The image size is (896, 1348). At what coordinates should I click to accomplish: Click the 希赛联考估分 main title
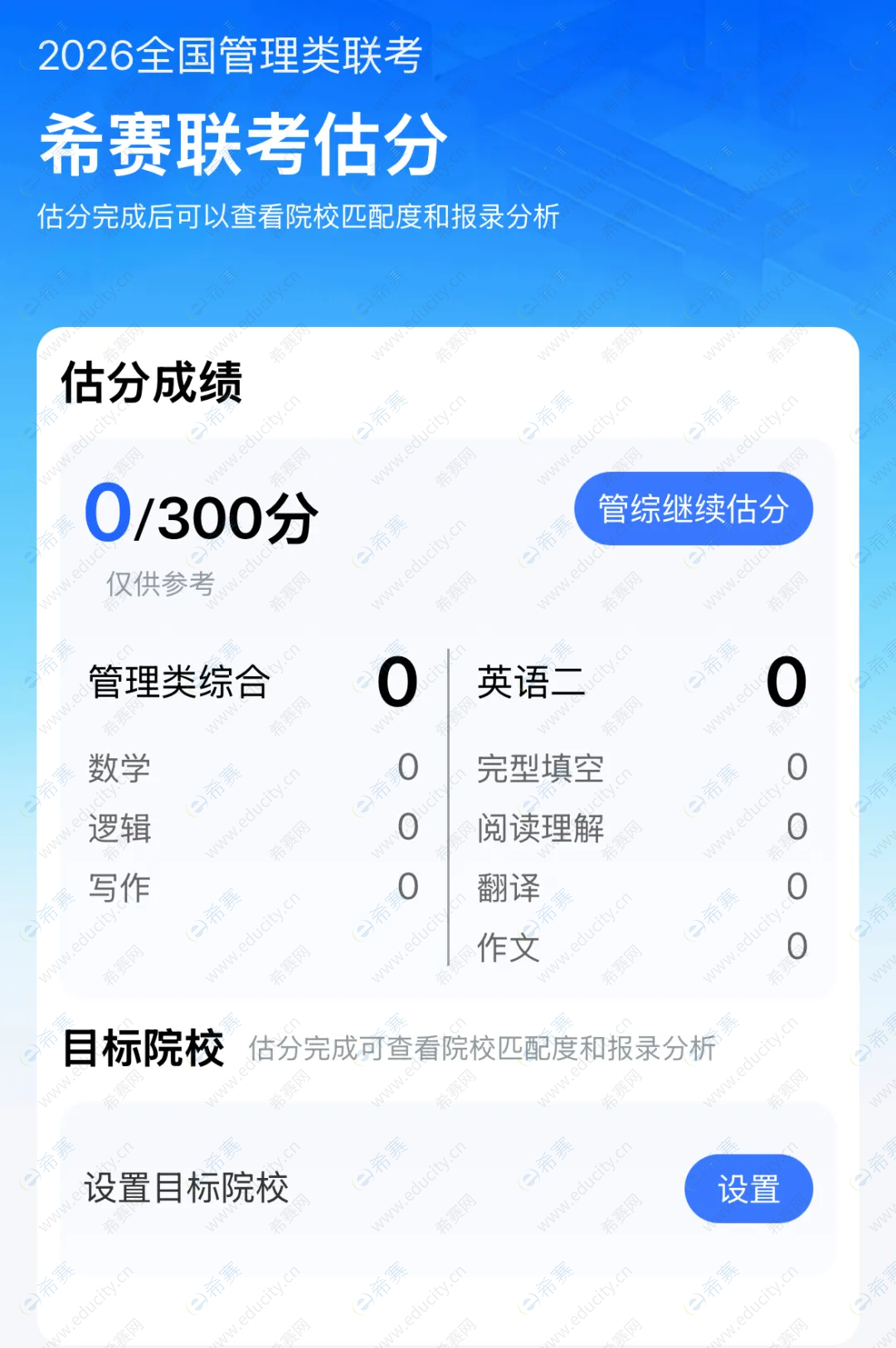click(x=241, y=144)
